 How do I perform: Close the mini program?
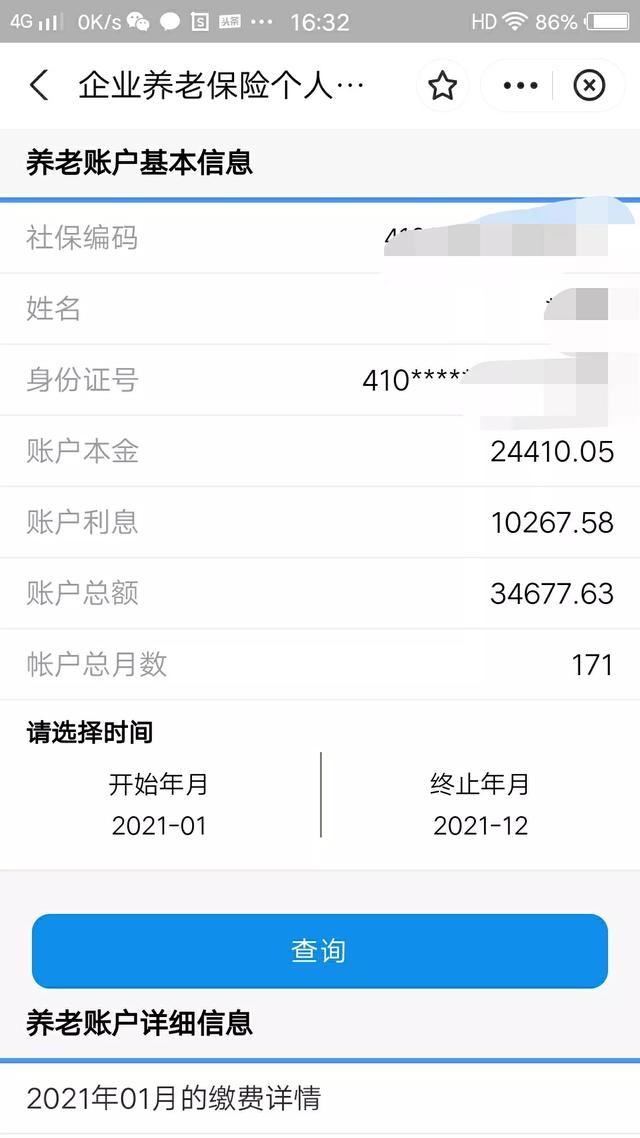589,87
